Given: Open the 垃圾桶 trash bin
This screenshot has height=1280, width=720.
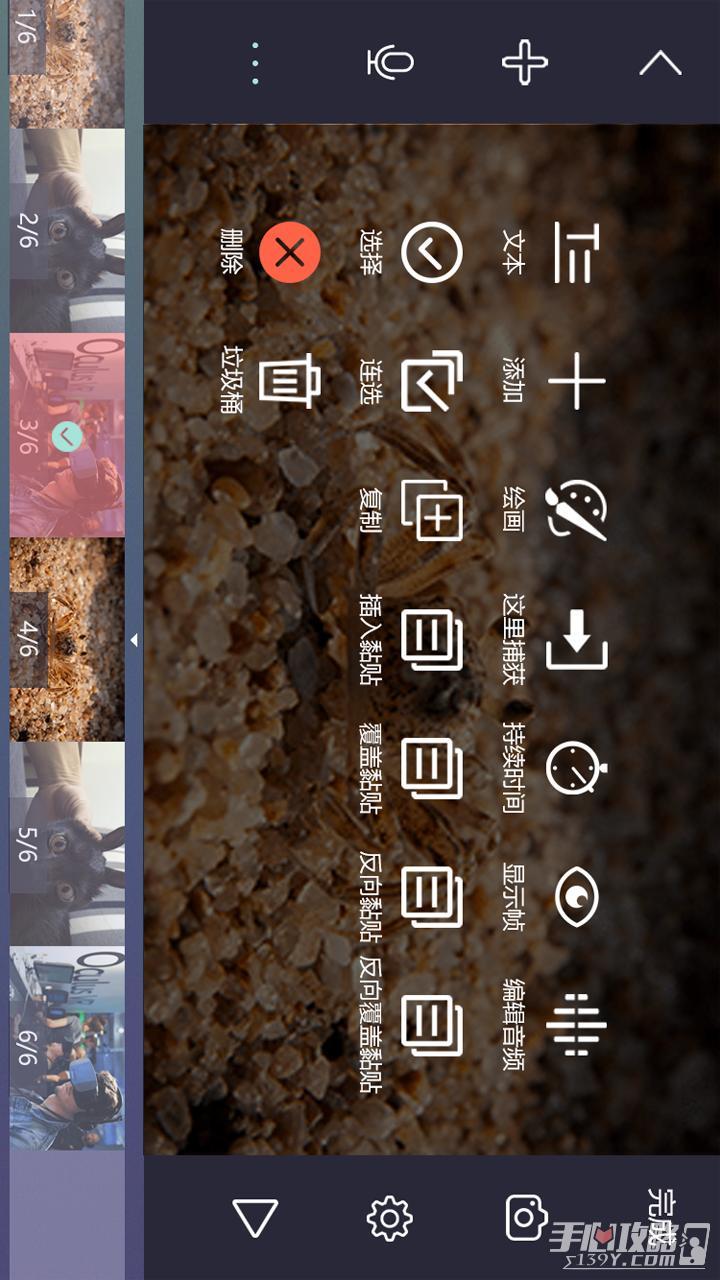Looking at the screenshot, I should 290,380.
